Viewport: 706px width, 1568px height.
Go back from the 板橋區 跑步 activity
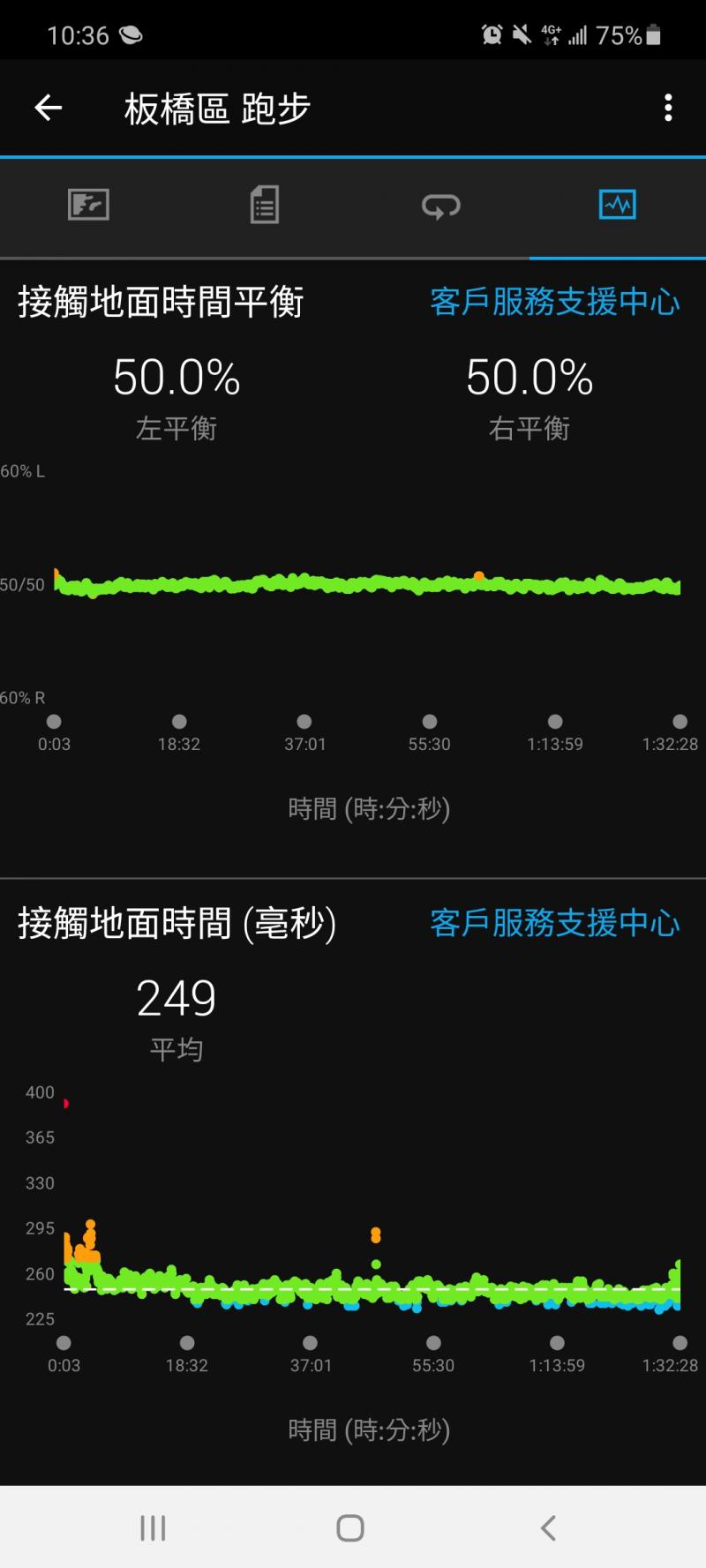(x=49, y=108)
